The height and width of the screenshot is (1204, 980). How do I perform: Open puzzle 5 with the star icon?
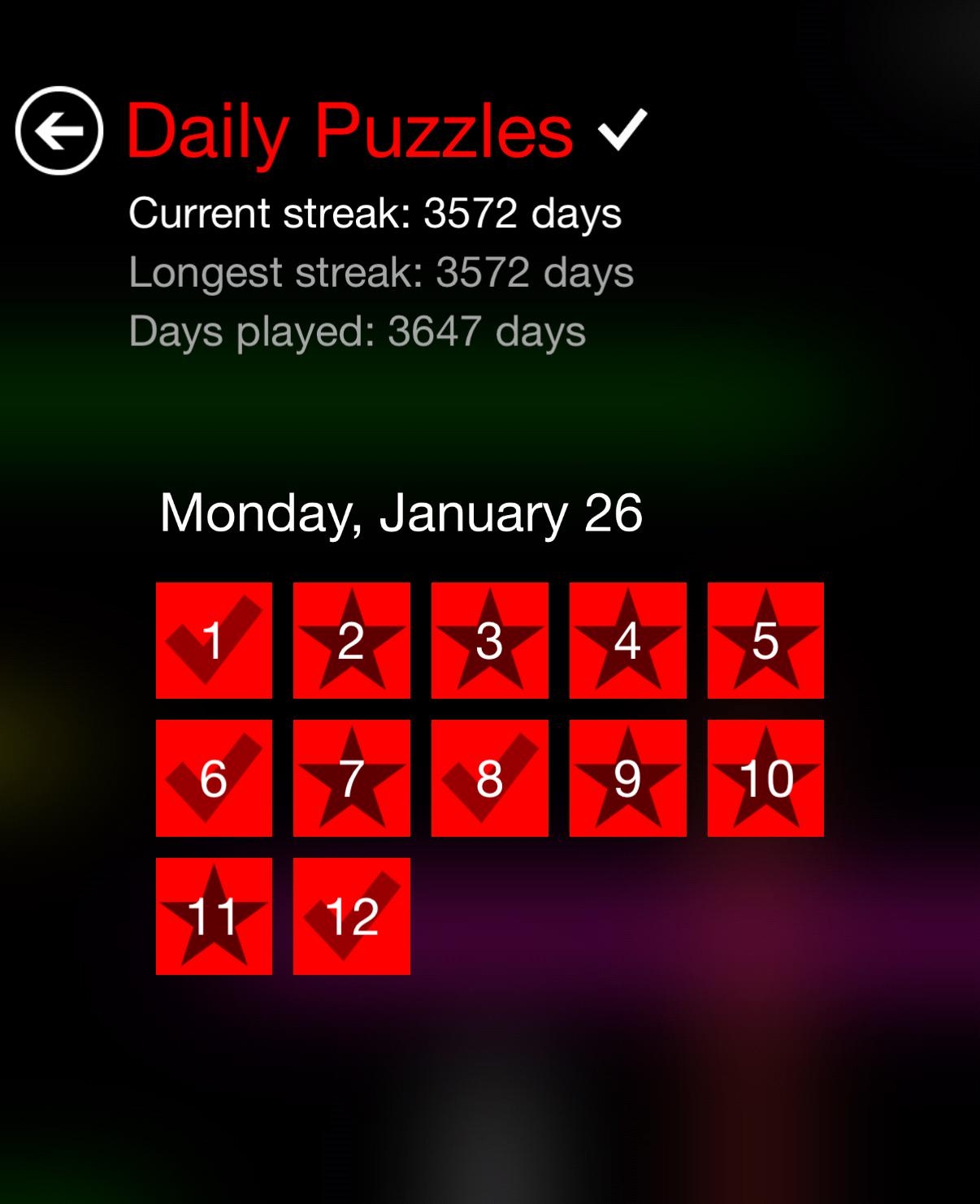coord(764,639)
